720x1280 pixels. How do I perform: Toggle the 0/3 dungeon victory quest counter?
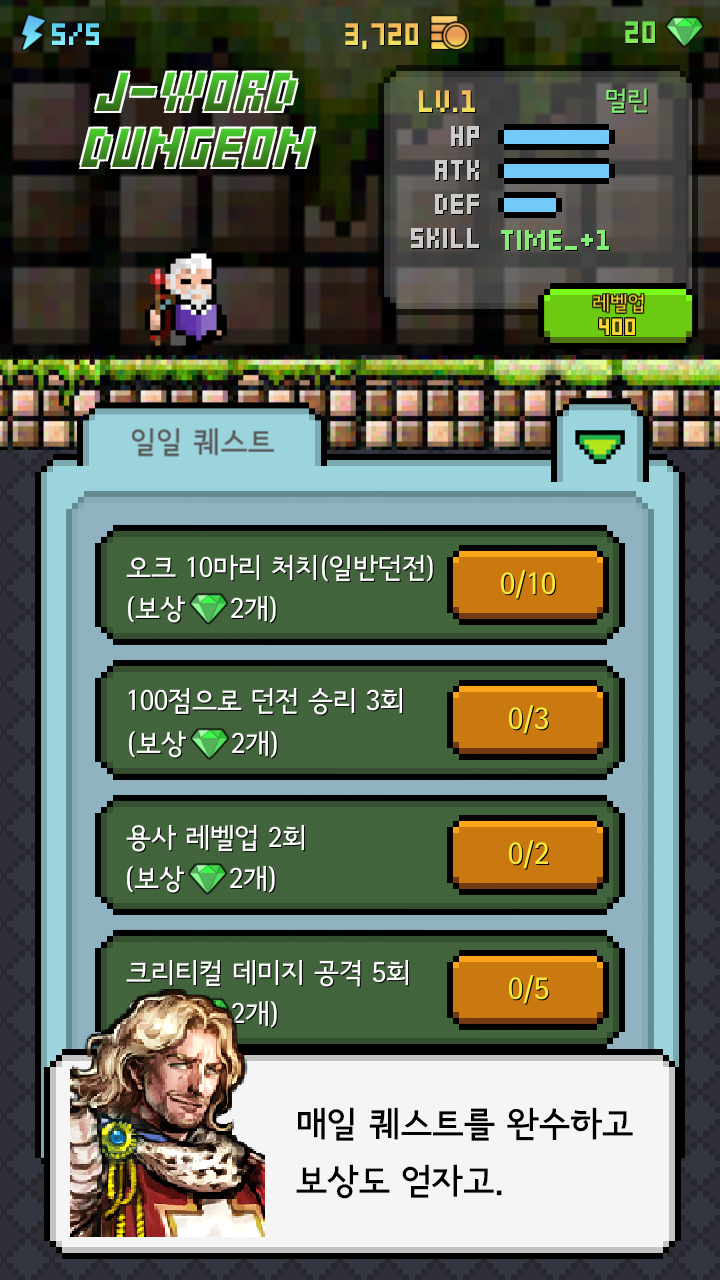point(529,720)
